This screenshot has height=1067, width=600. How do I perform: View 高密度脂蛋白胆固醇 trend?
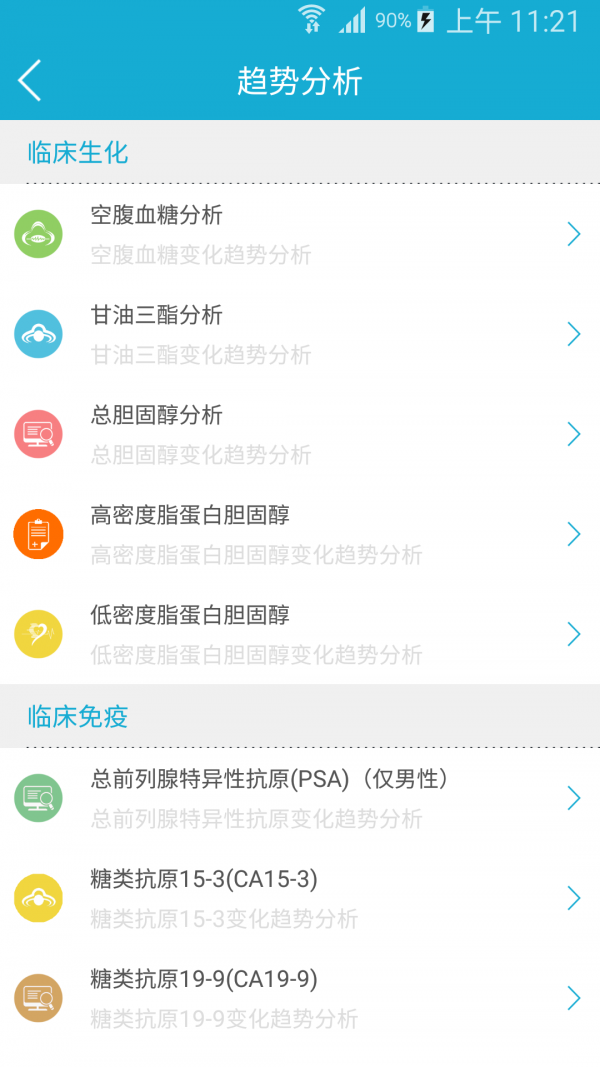pos(300,534)
